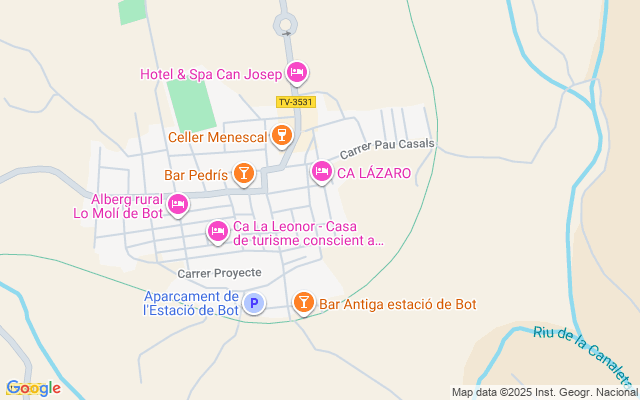
Task: Open the CA LÁZARO lodging pin
Action: pyautogui.click(x=322, y=172)
